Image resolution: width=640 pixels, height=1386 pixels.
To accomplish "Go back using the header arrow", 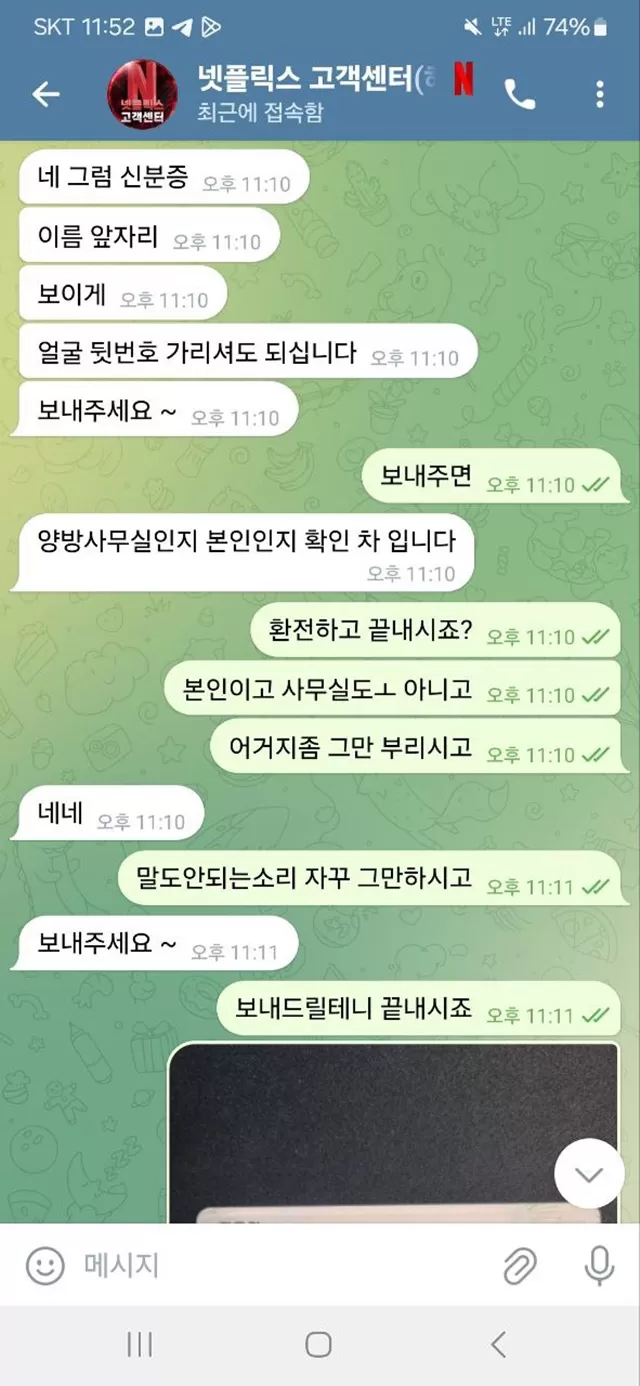I will point(46,94).
